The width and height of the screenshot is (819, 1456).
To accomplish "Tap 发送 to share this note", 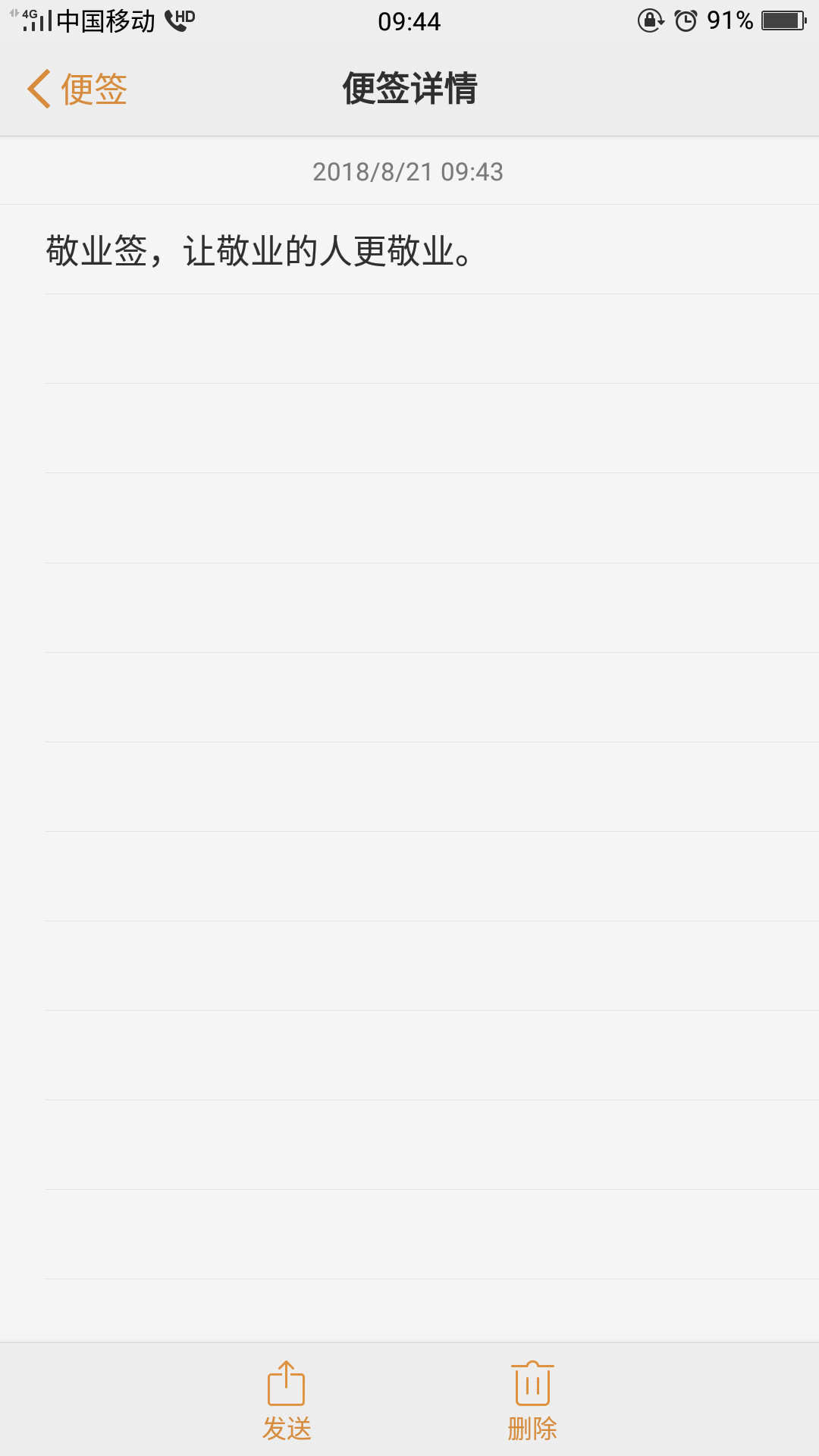I will click(x=287, y=1400).
